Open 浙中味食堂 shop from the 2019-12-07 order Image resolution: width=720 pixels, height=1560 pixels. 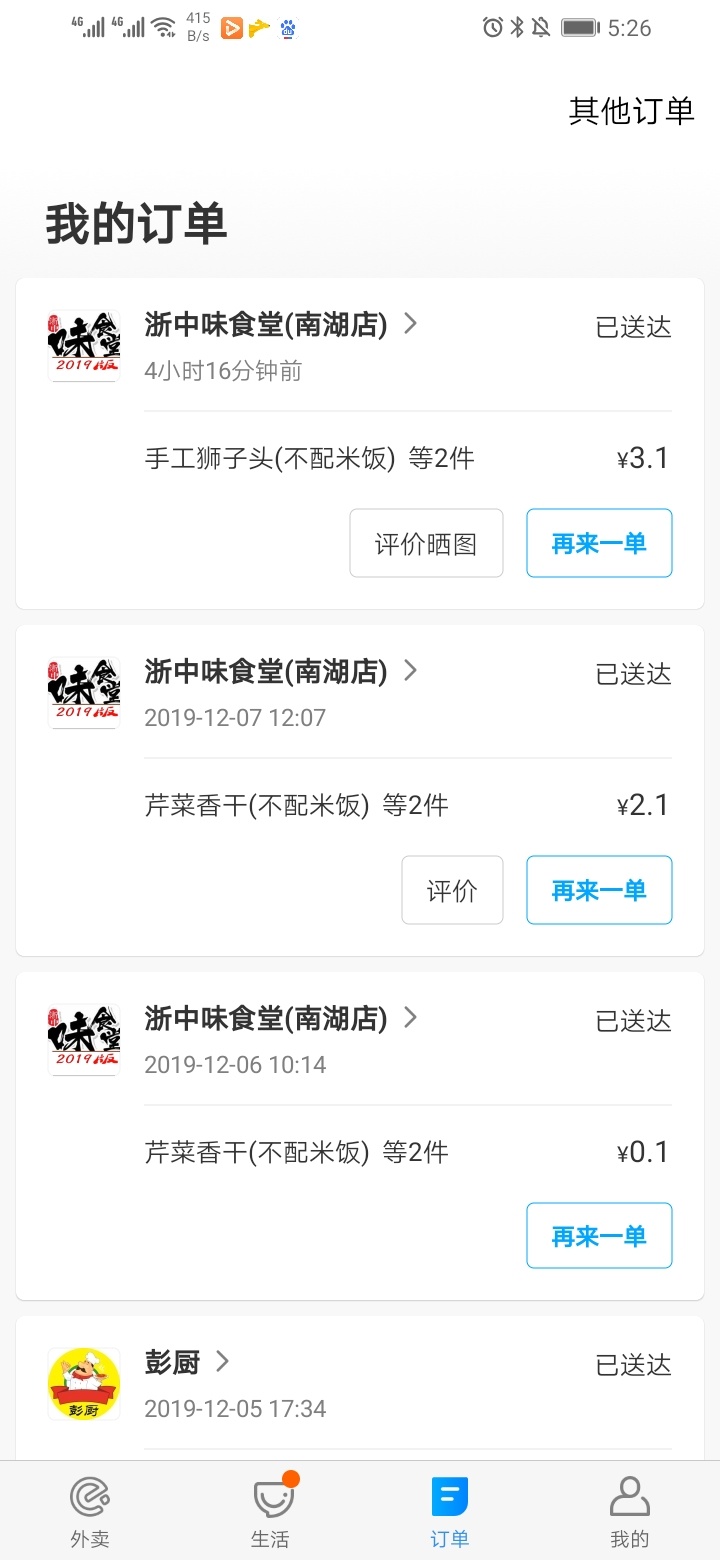coord(281,672)
